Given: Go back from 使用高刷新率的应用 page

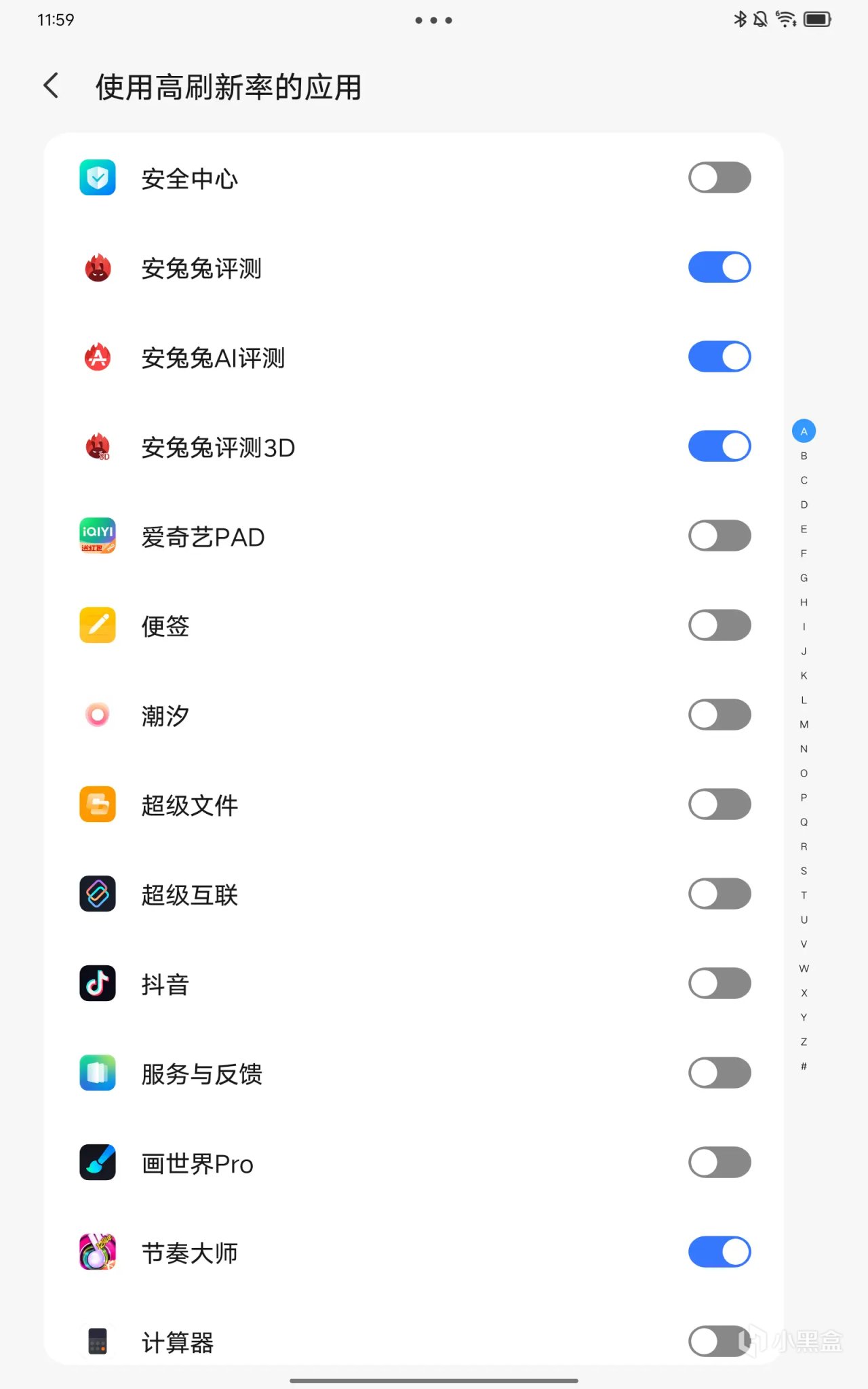Looking at the screenshot, I should tap(52, 86).
